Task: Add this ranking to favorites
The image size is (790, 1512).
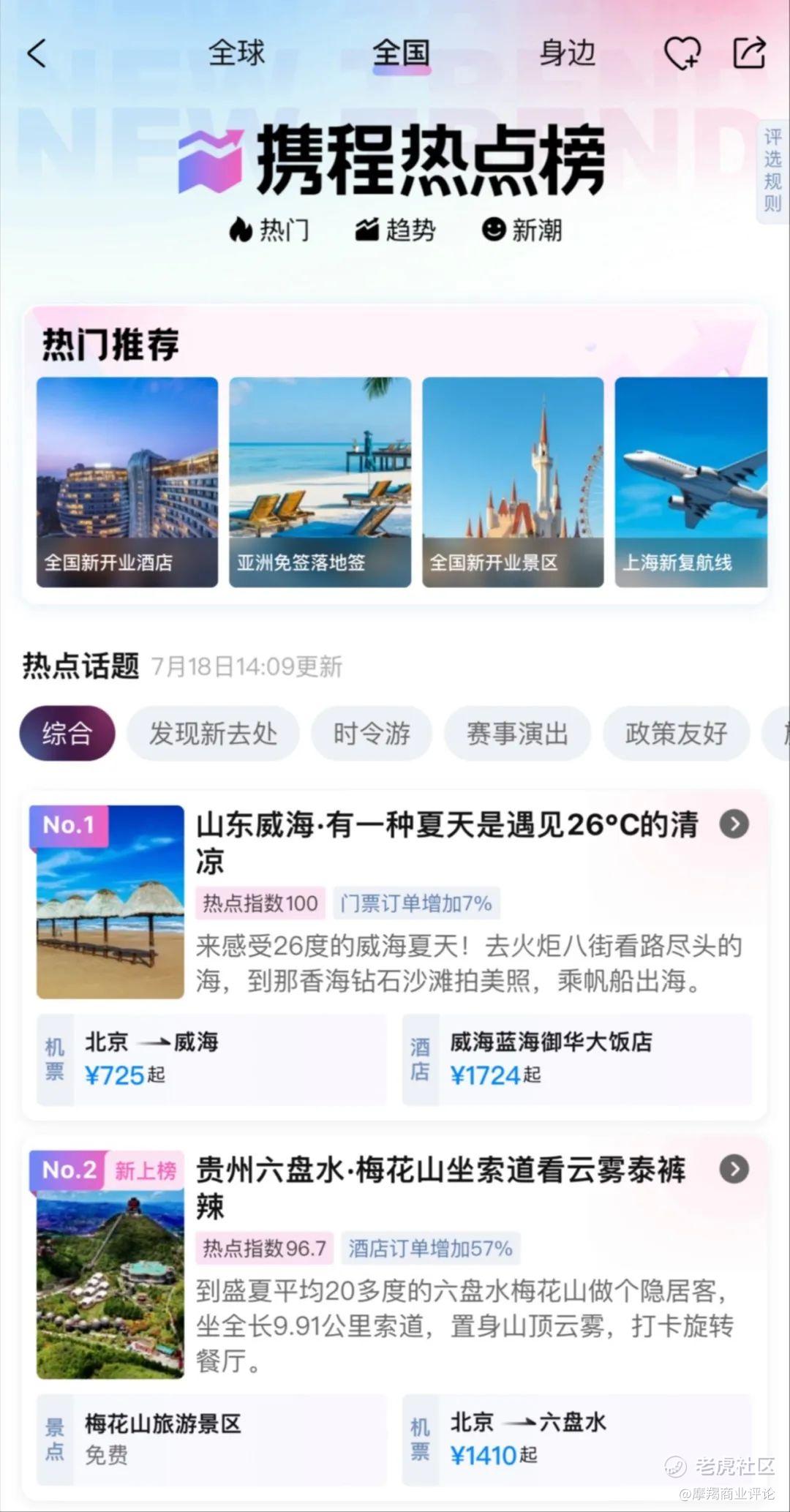Action: pos(682,53)
